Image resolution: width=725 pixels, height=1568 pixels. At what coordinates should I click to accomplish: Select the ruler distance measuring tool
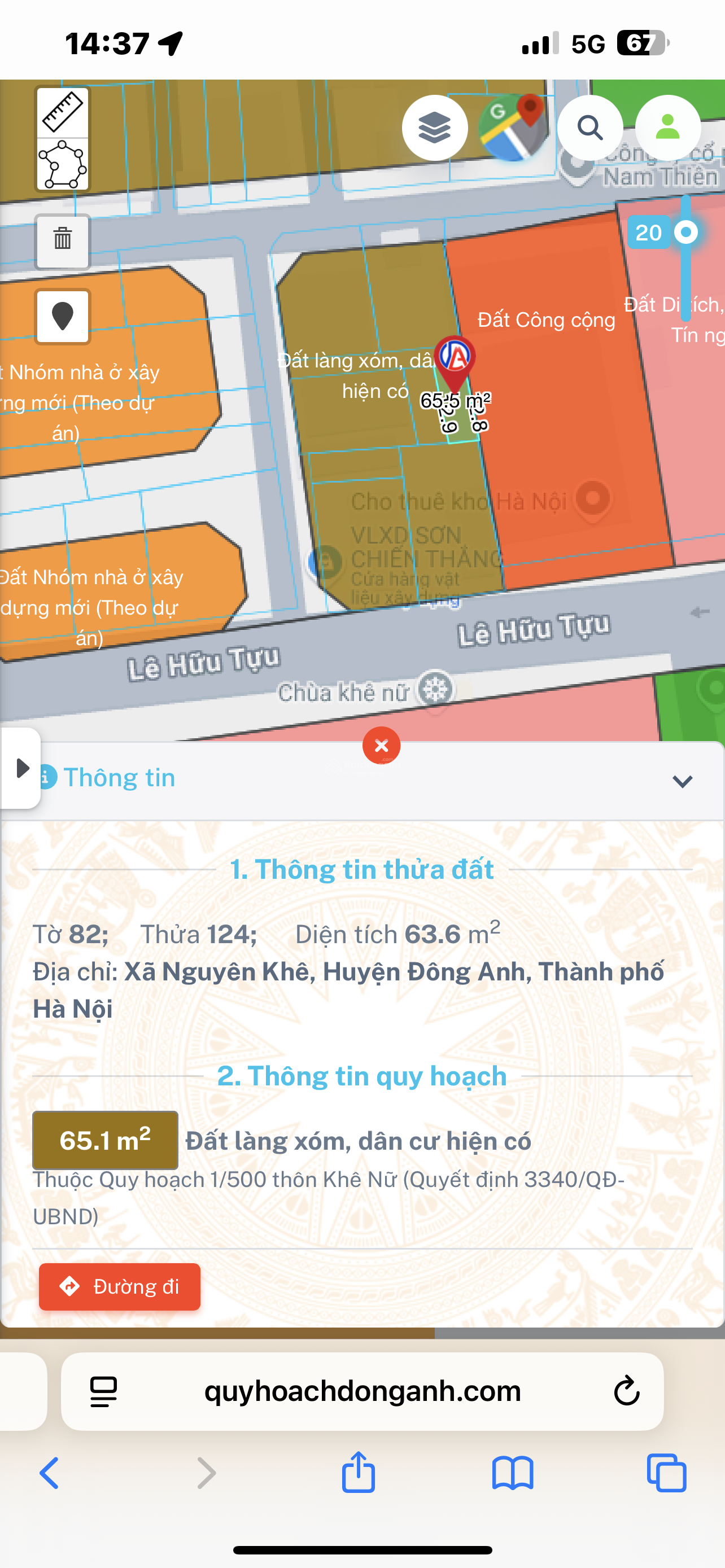click(x=62, y=113)
